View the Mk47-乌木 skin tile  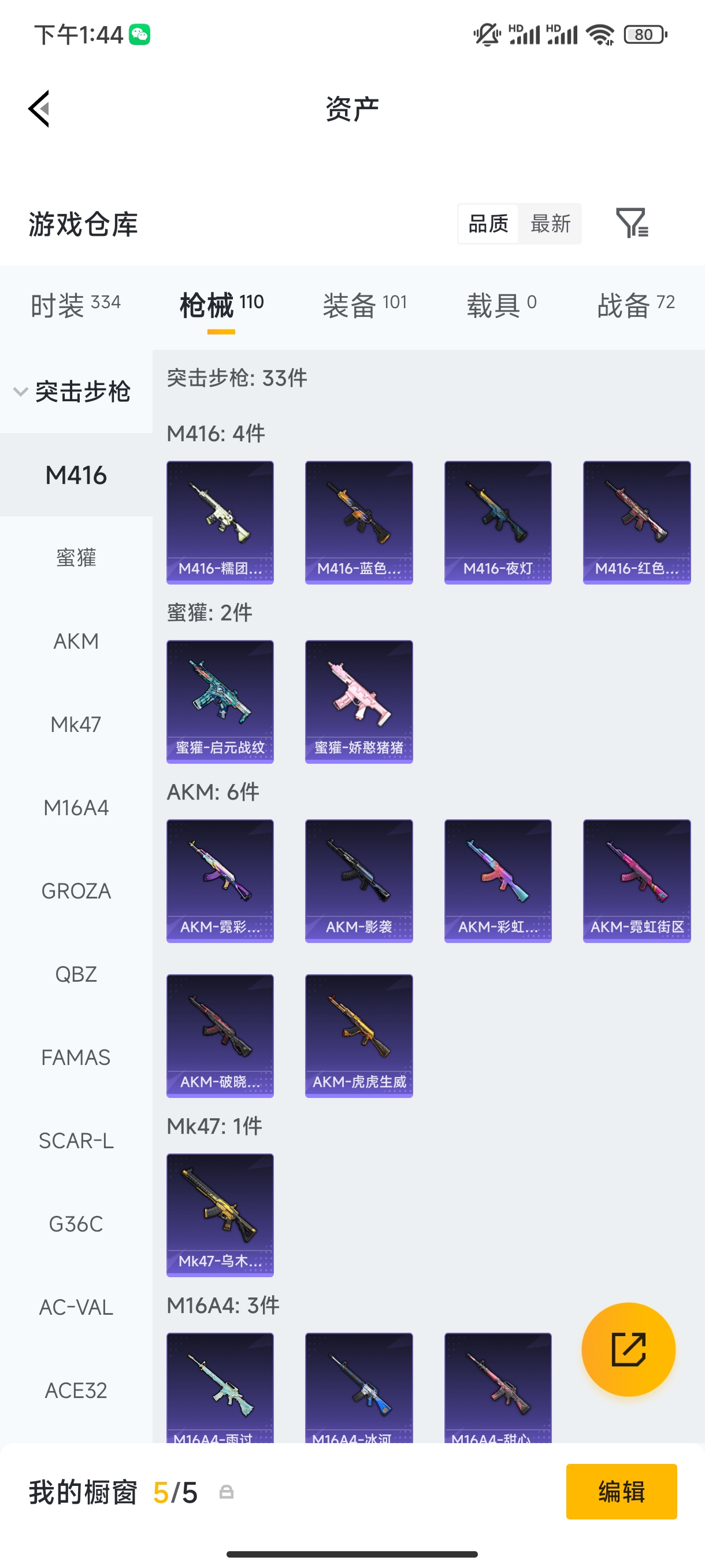point(220,1215)
